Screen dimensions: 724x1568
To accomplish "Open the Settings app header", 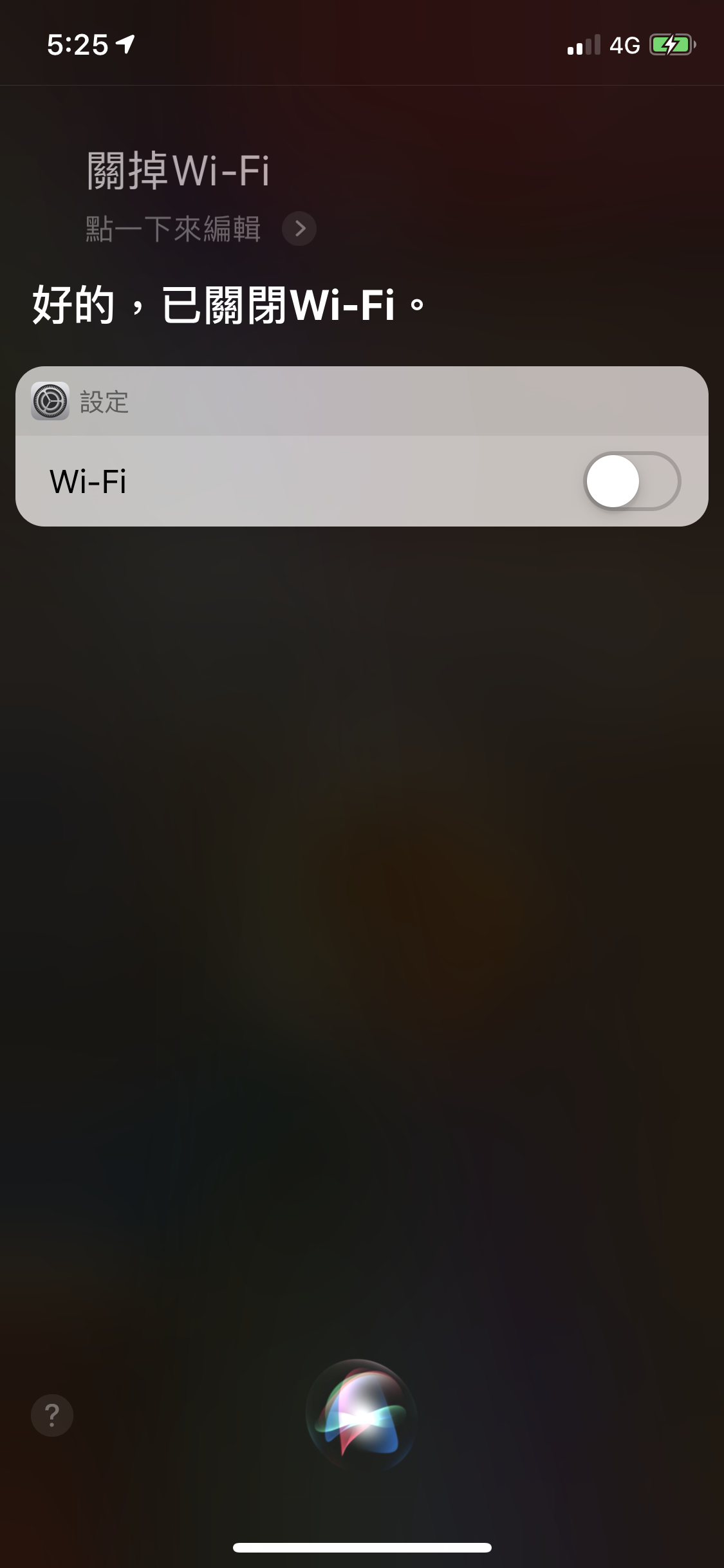I will [362, 402].
